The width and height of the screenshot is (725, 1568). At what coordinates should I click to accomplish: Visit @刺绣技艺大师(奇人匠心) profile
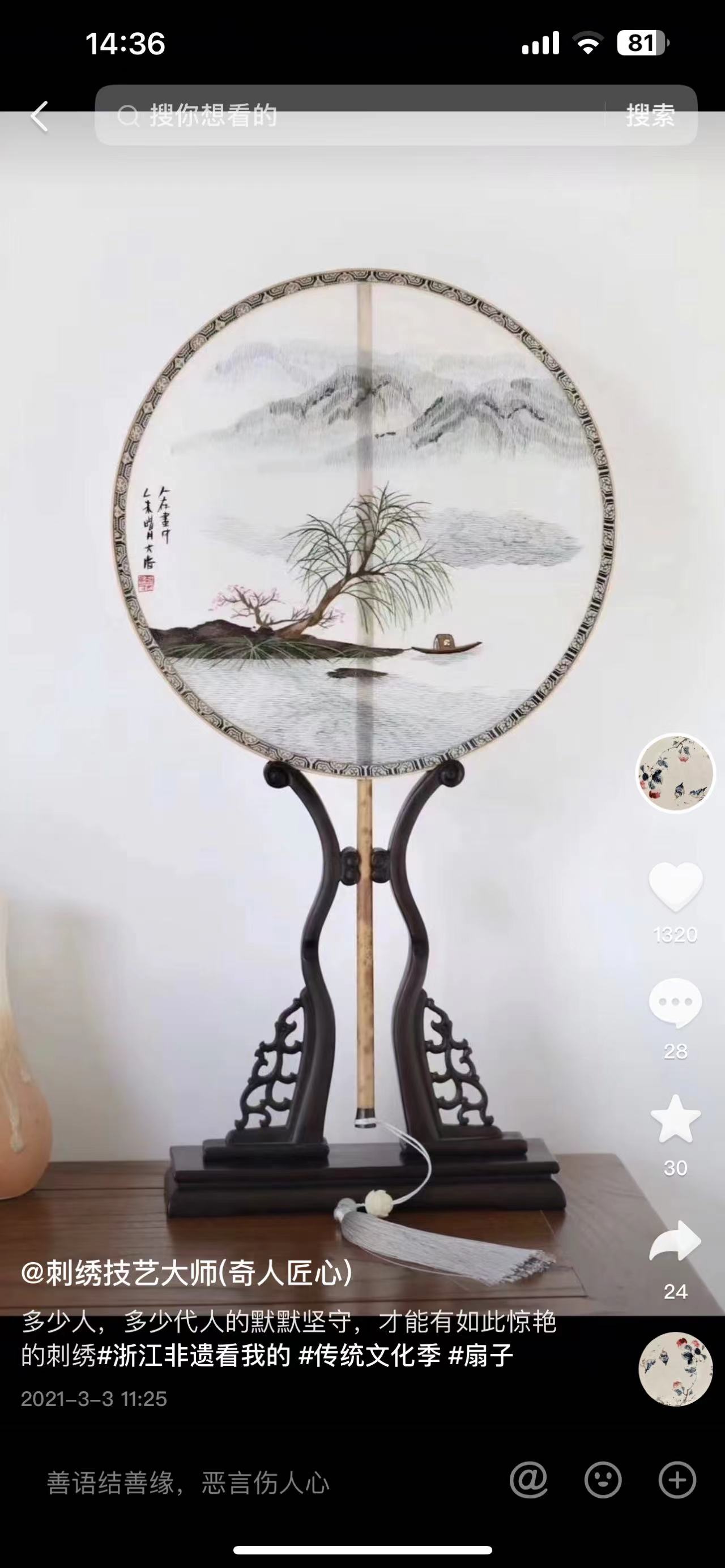tap(187, 1272)
